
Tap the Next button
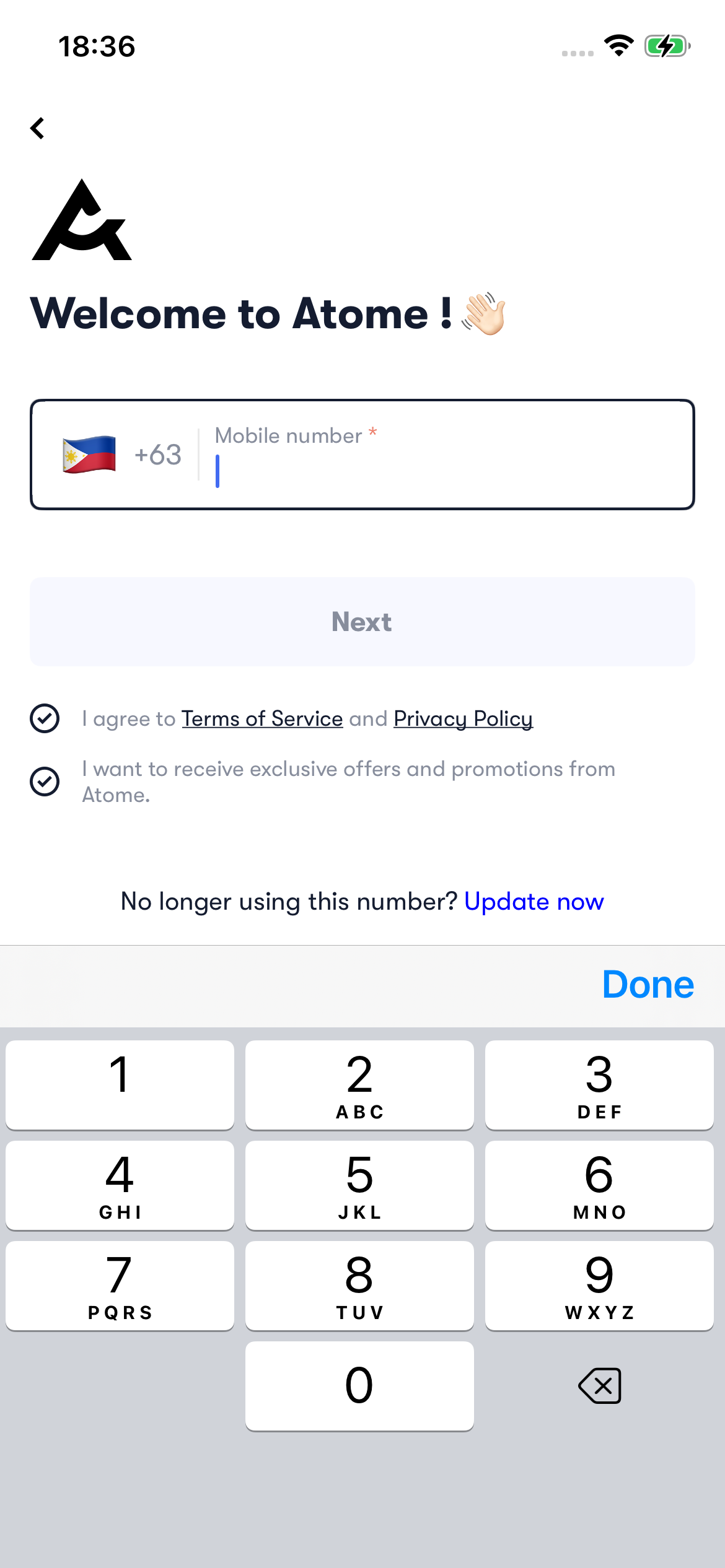click(362, 622)
